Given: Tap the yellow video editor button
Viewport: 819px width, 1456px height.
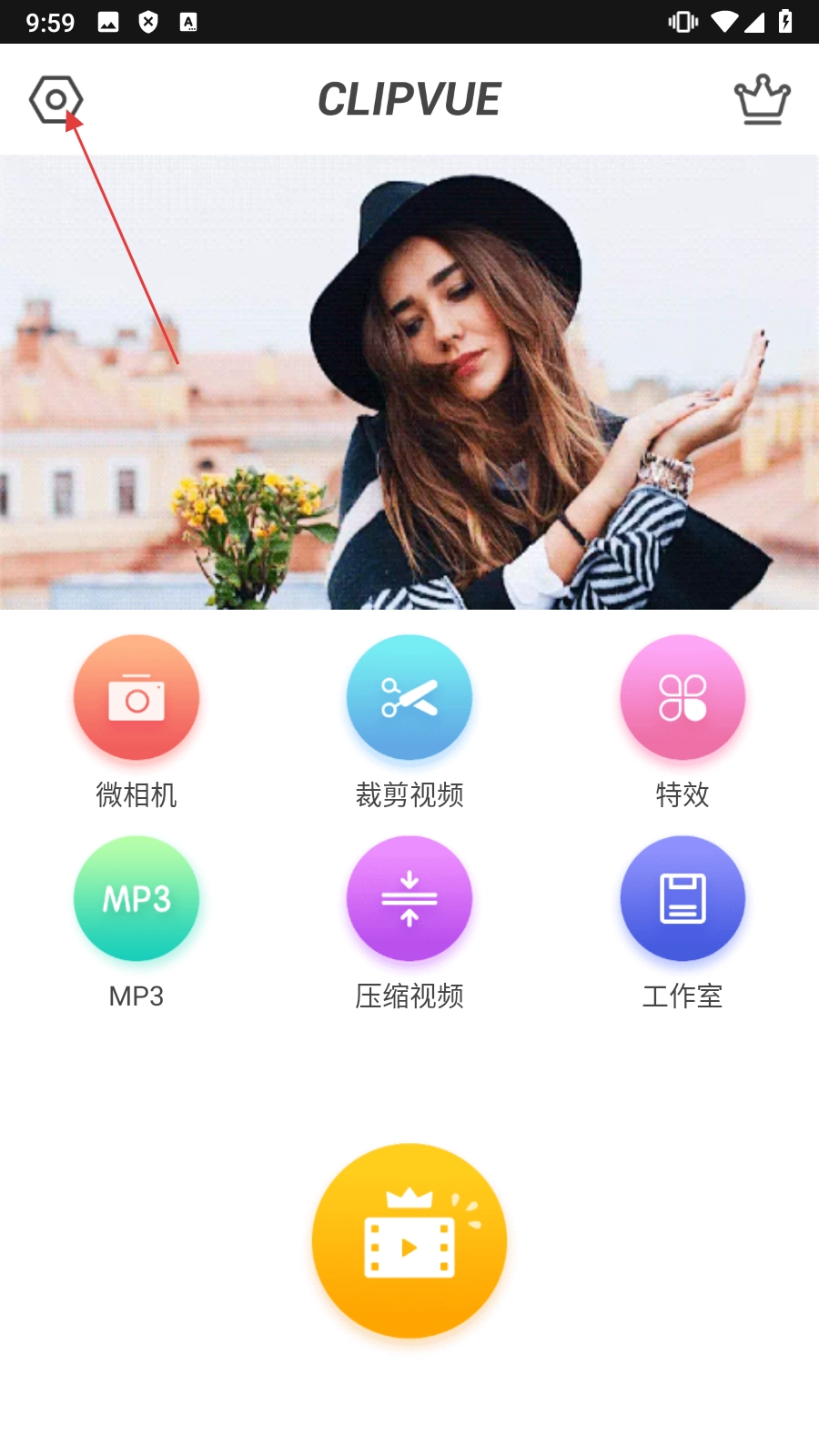Looking at the screenshot, I should [409, 1240].
